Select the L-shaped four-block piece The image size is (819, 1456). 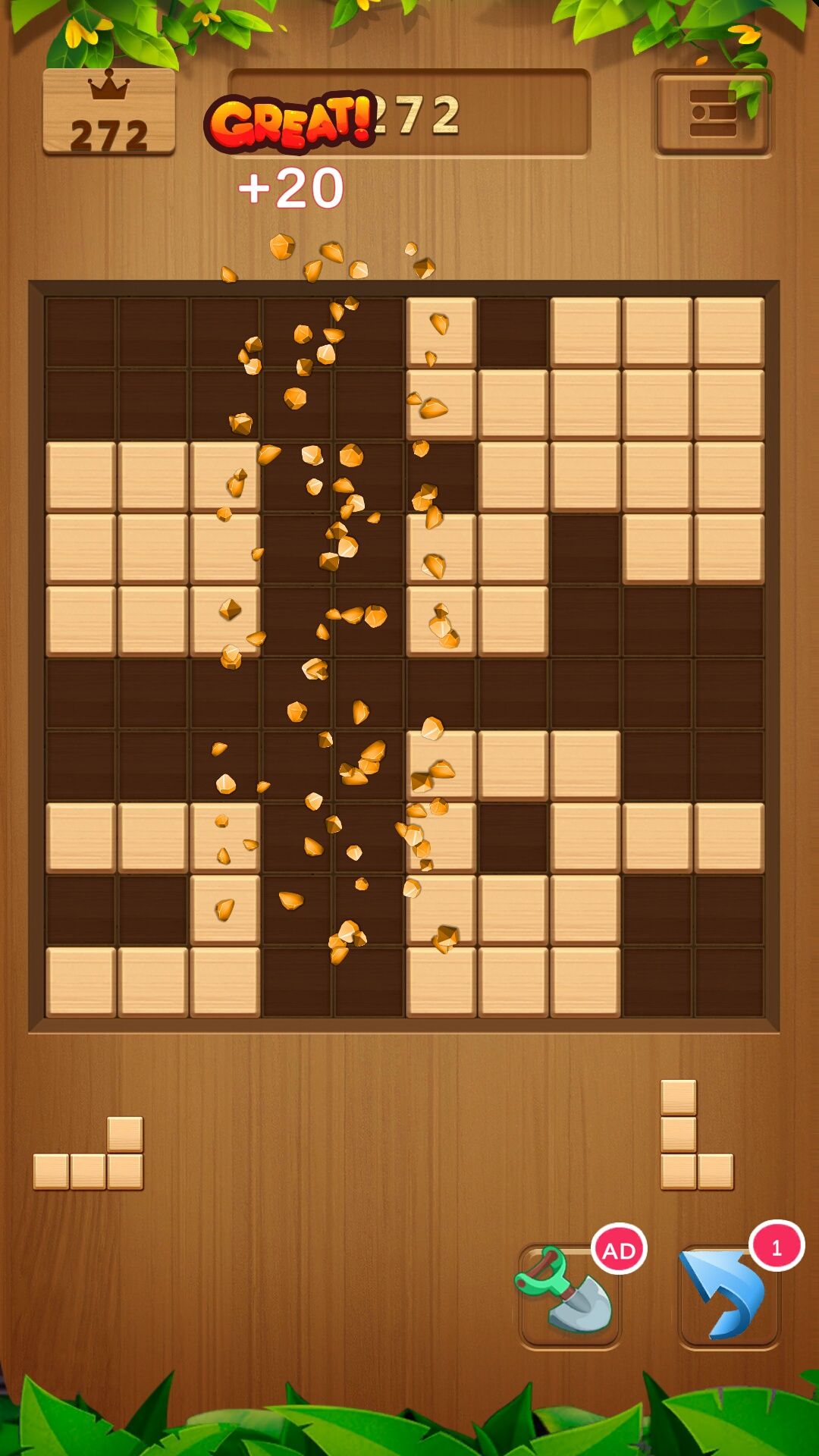[x=697, y=1134]
